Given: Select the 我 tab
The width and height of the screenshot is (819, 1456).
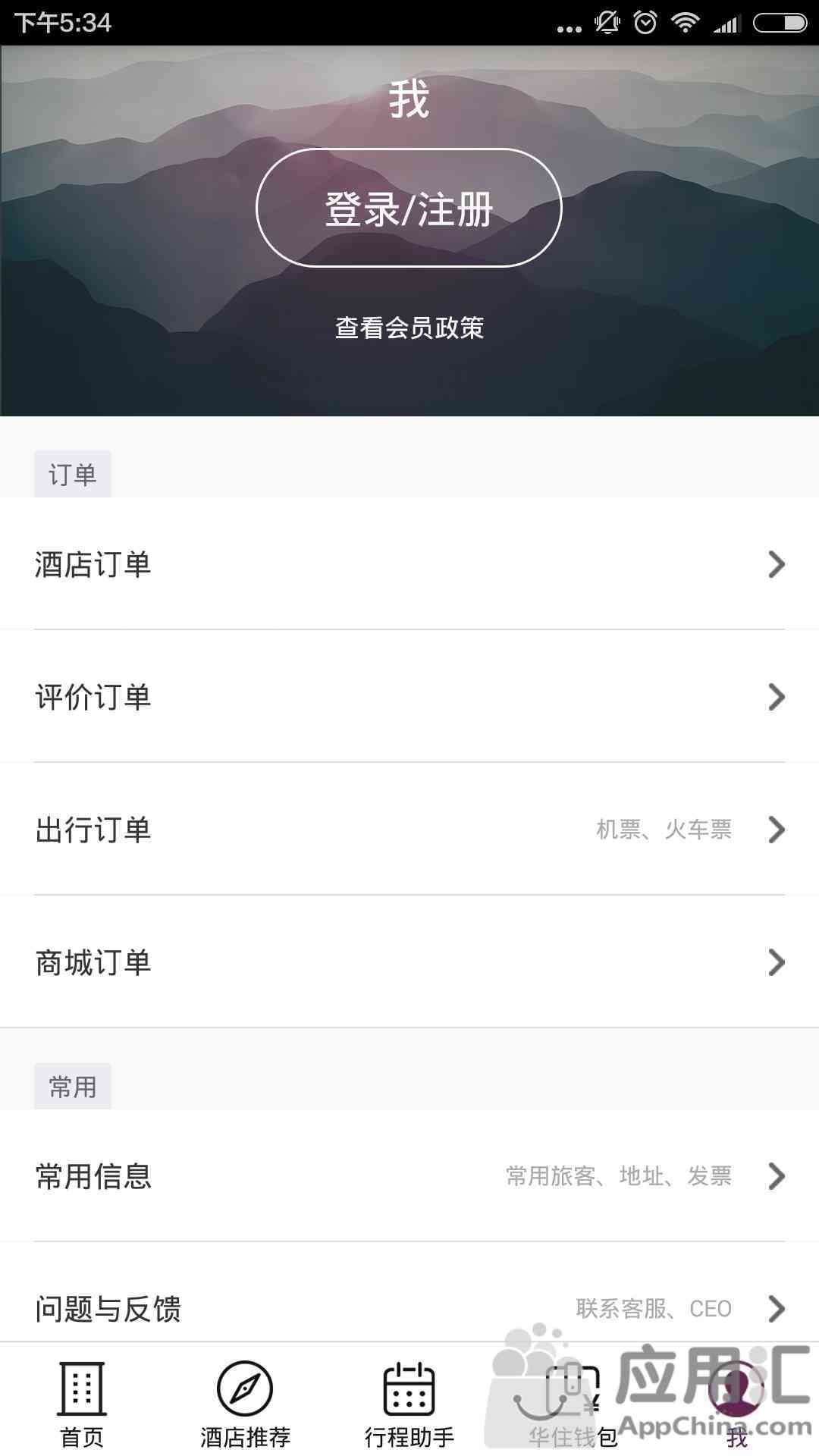Looking at the screenshot, I should pos(736,1403).
